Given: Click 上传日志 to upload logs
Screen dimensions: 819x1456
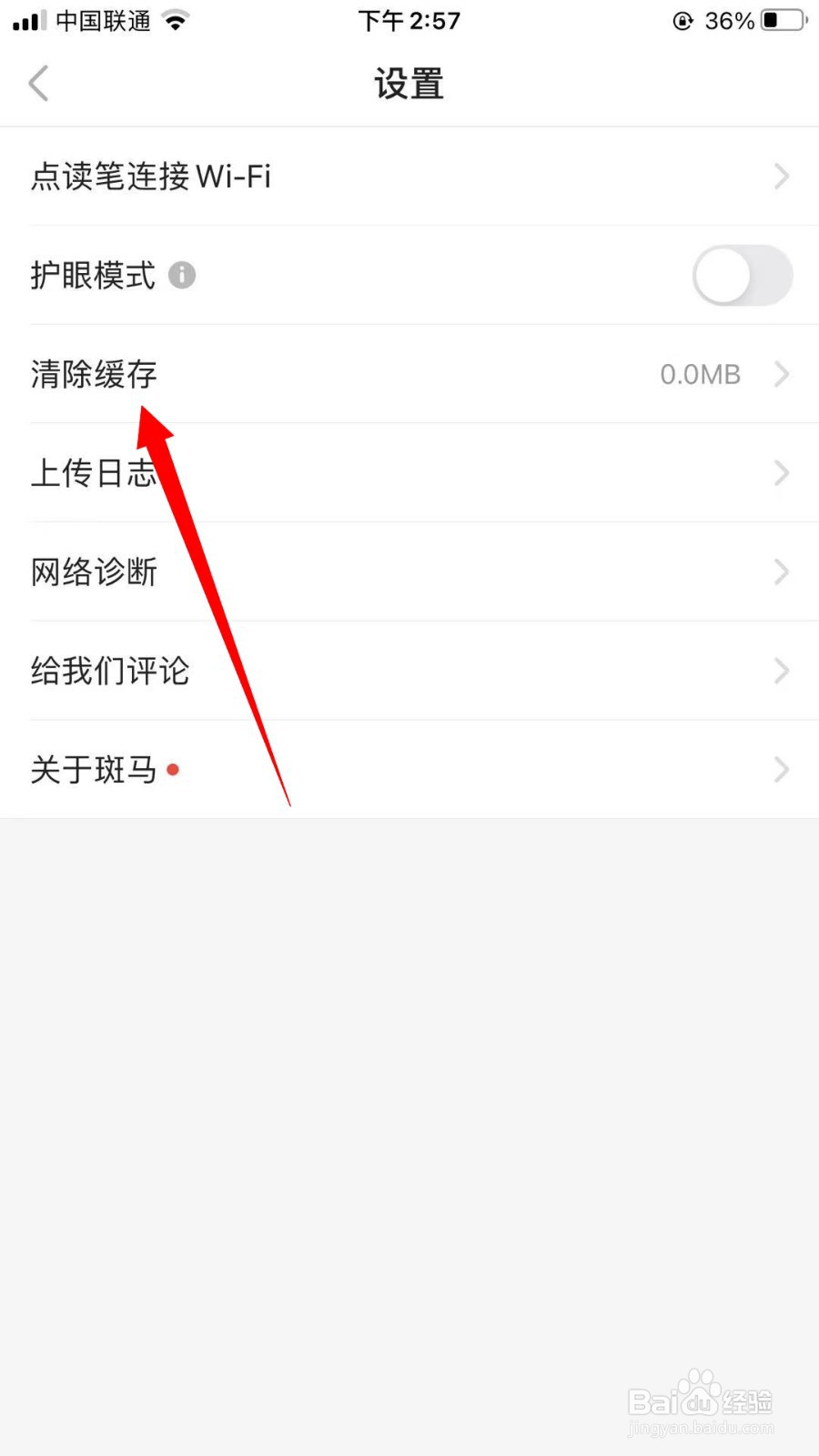Looking at the screenshot, I should 93,472.
